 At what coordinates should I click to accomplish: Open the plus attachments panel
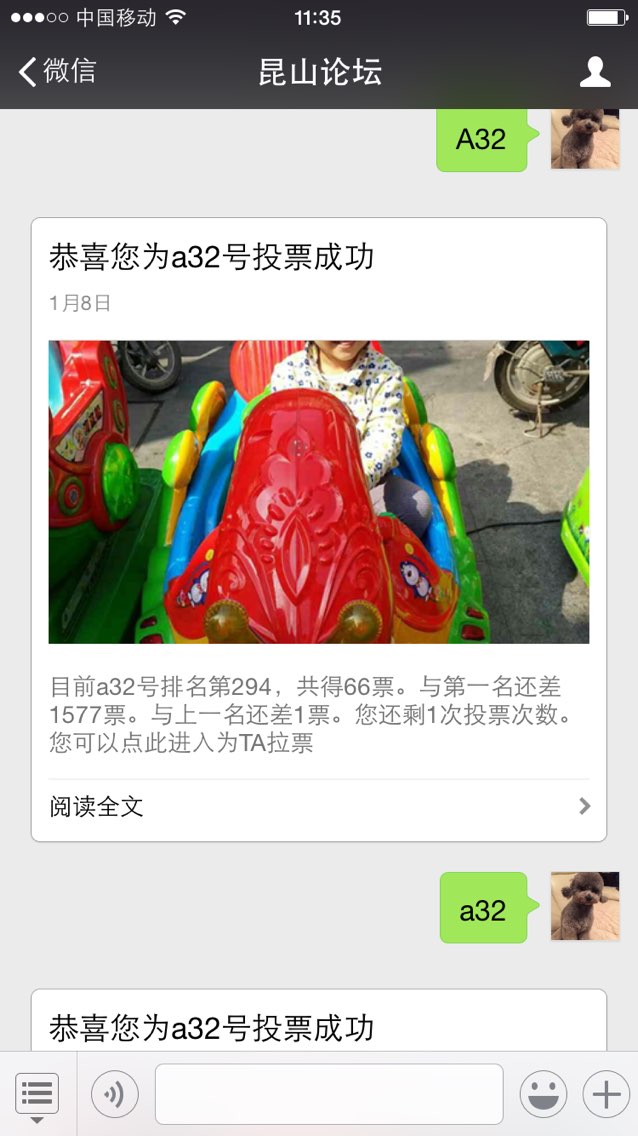606,1093
